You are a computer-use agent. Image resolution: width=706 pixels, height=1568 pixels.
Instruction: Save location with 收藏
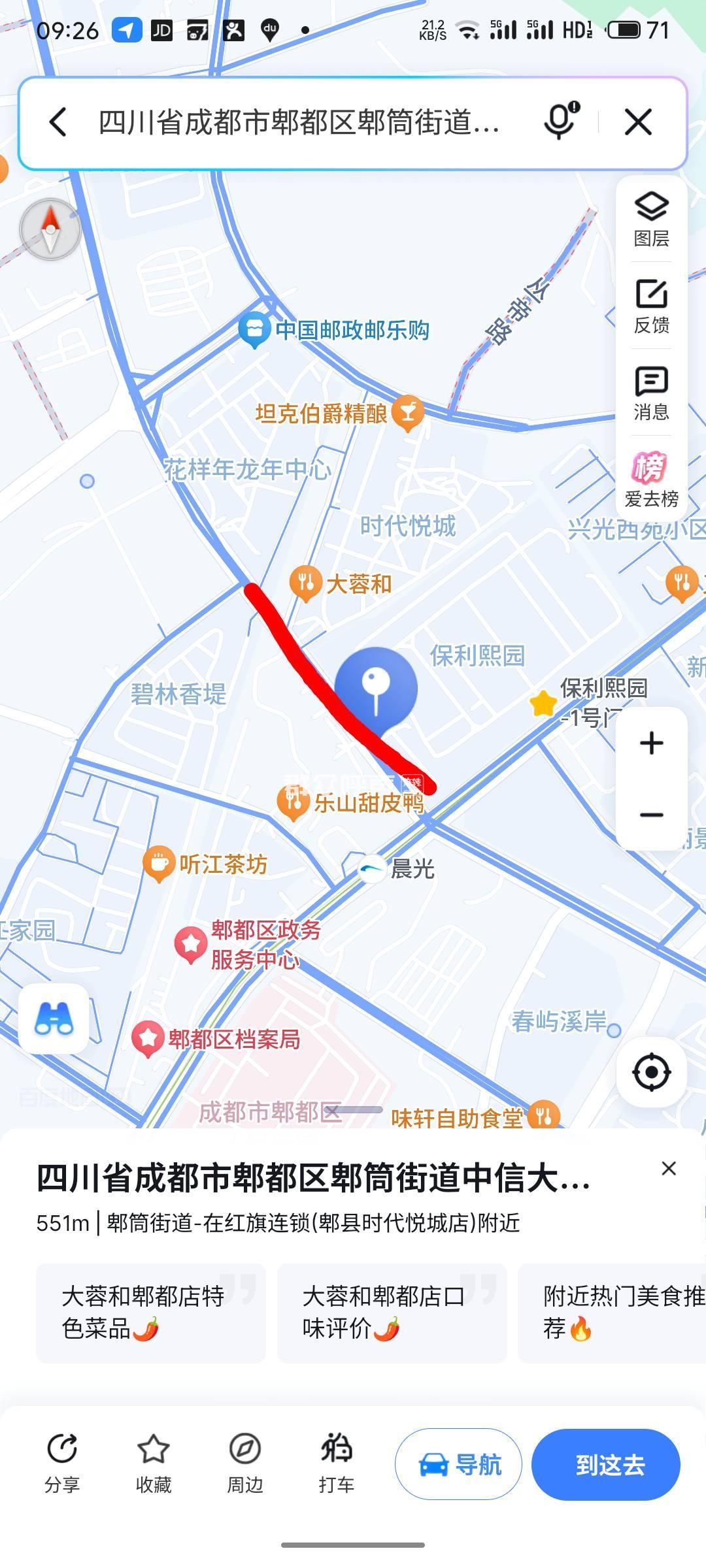pyautogui.click(x=154, y=1464)
